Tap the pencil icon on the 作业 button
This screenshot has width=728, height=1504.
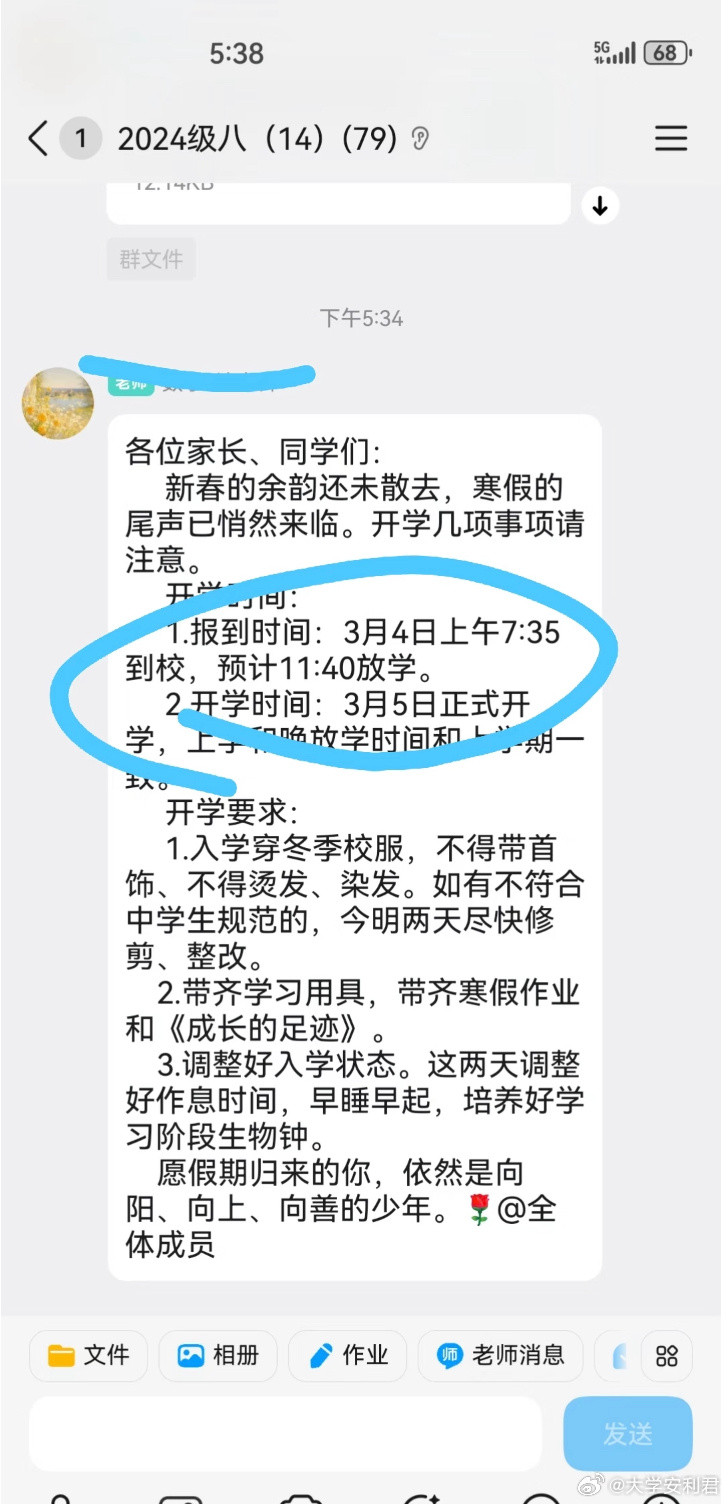tap(320, 1356)
